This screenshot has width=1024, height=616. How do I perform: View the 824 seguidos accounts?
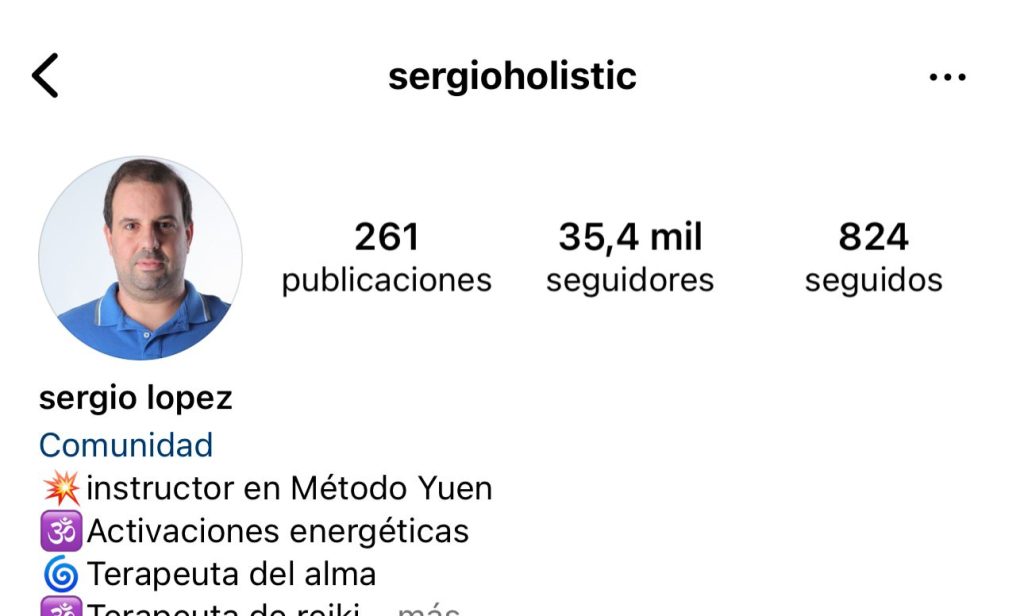(x=873, y=258)
